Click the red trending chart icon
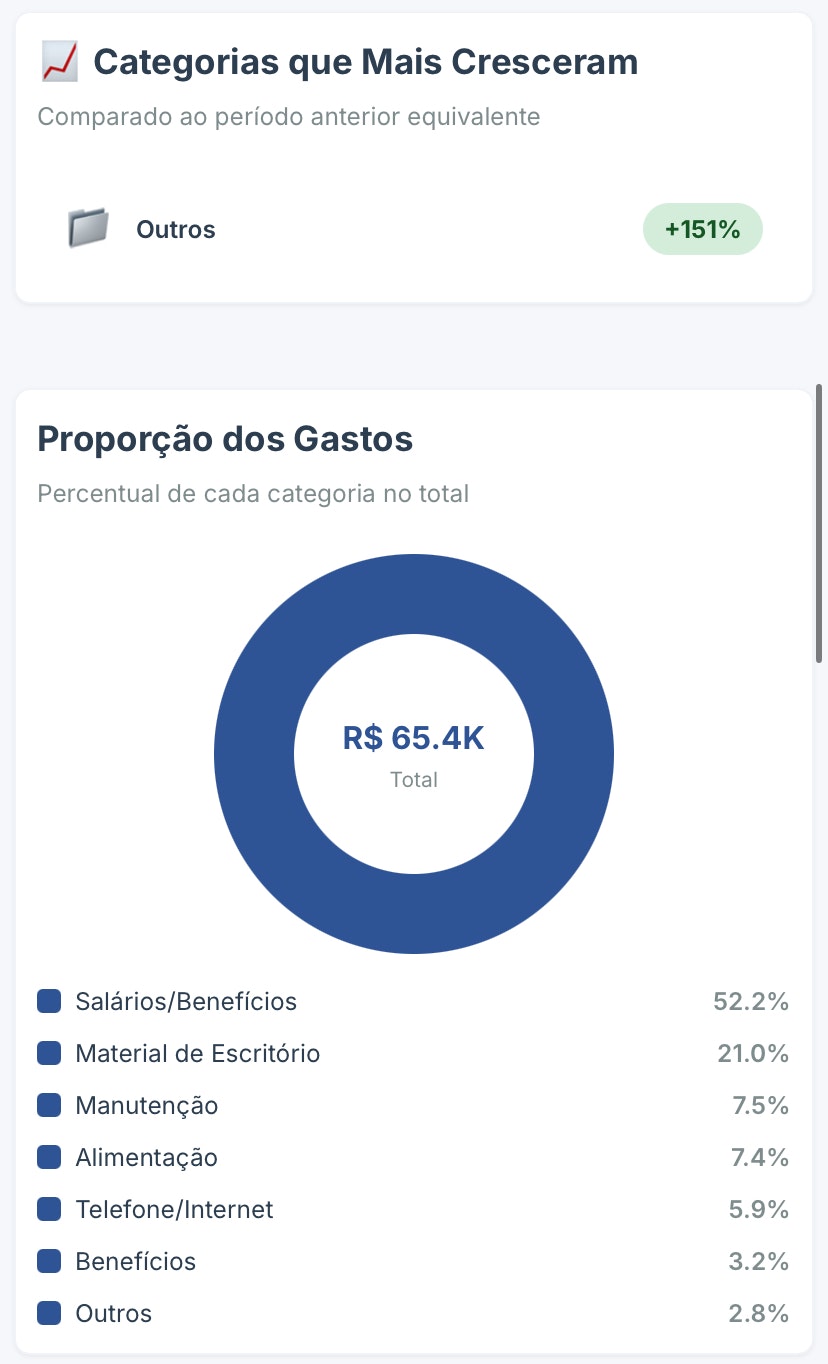The height and width of the screenshot is (1364, 828). click(x=57, y=60)
